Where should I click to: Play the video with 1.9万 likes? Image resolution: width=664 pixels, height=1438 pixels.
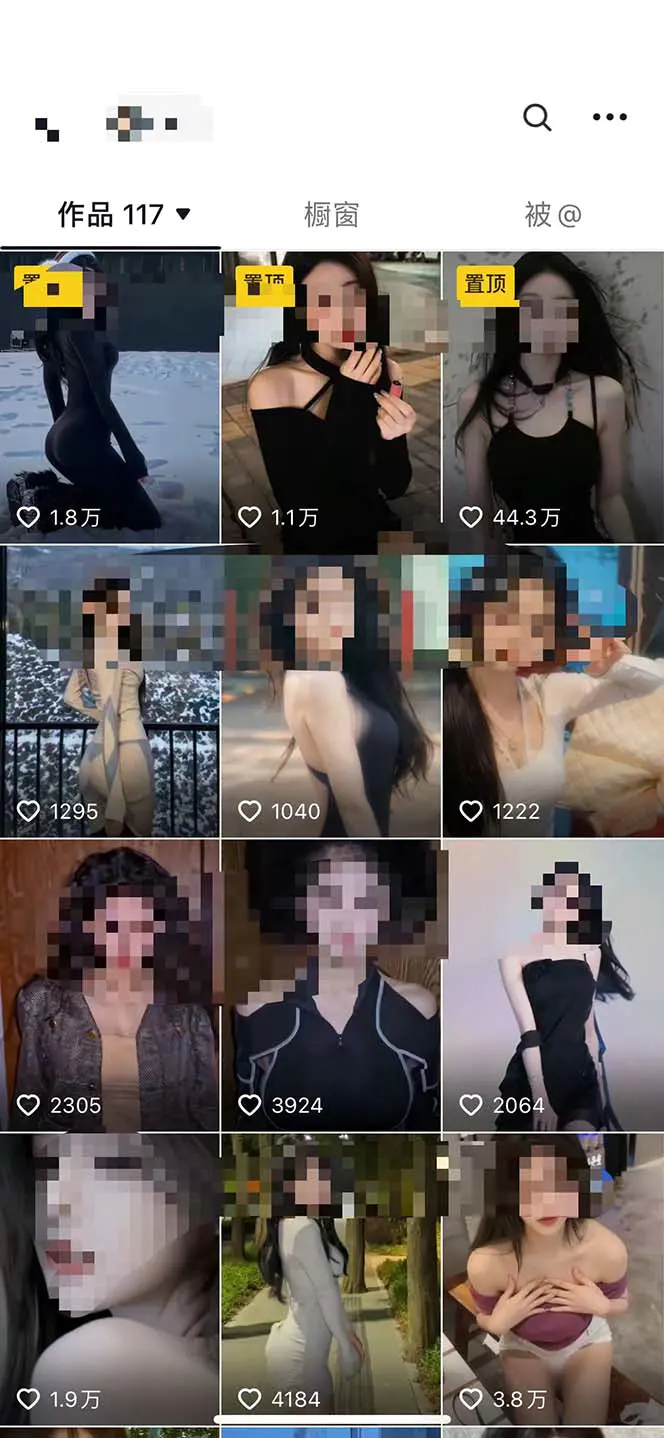[x=110, y=1278]
